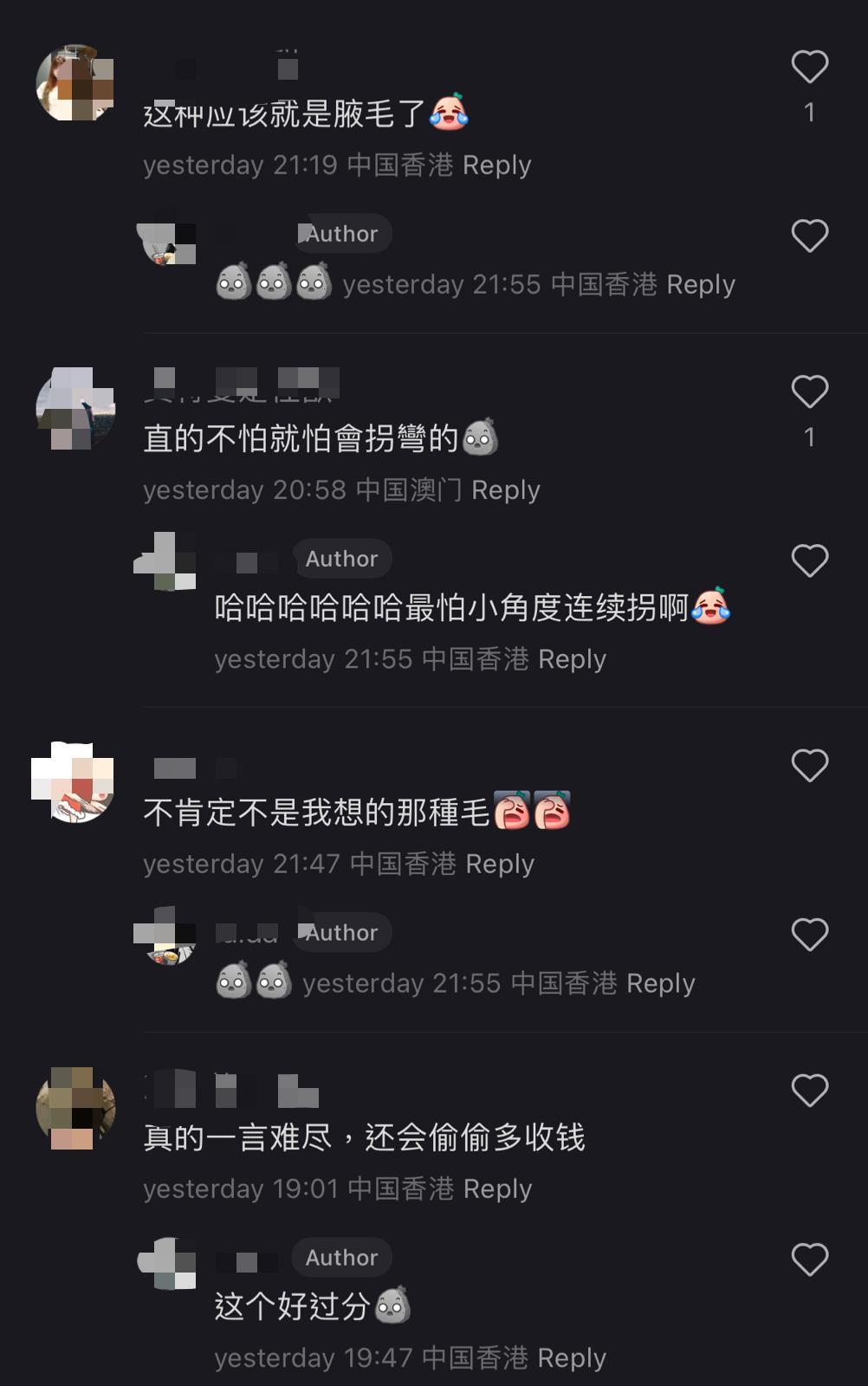Reply to the comment posted yesterday 19:01
The height and width of the screenshot is (1386, 868).
click(x=497, y=1188)
